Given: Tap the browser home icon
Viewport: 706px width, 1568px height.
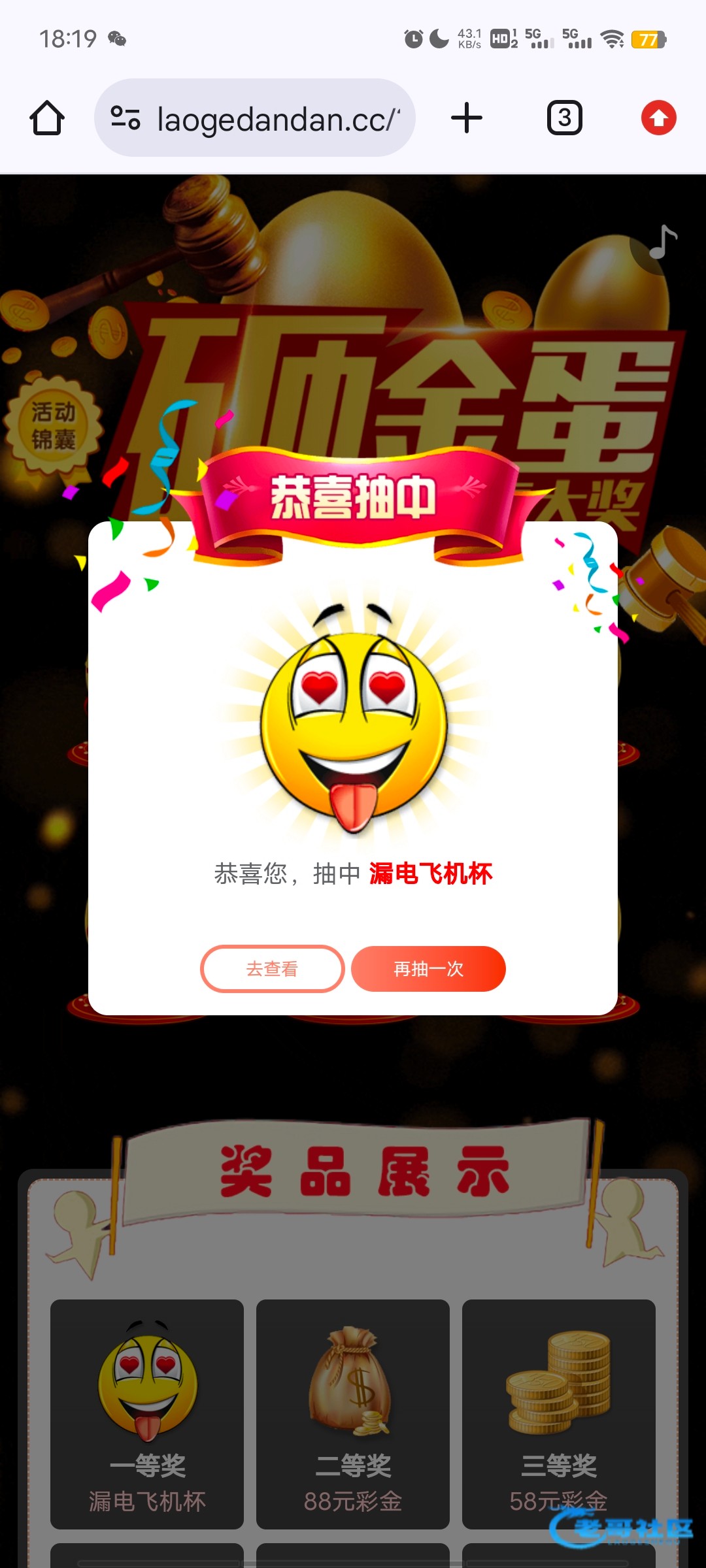Looking at the screenshot, I should (x=47, y=118).
